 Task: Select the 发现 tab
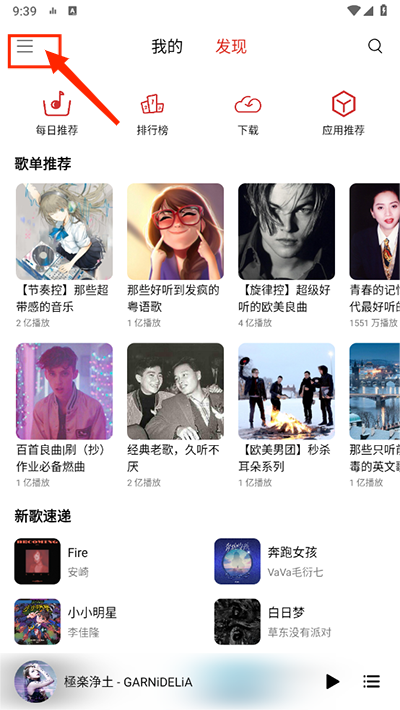point(231,47)
